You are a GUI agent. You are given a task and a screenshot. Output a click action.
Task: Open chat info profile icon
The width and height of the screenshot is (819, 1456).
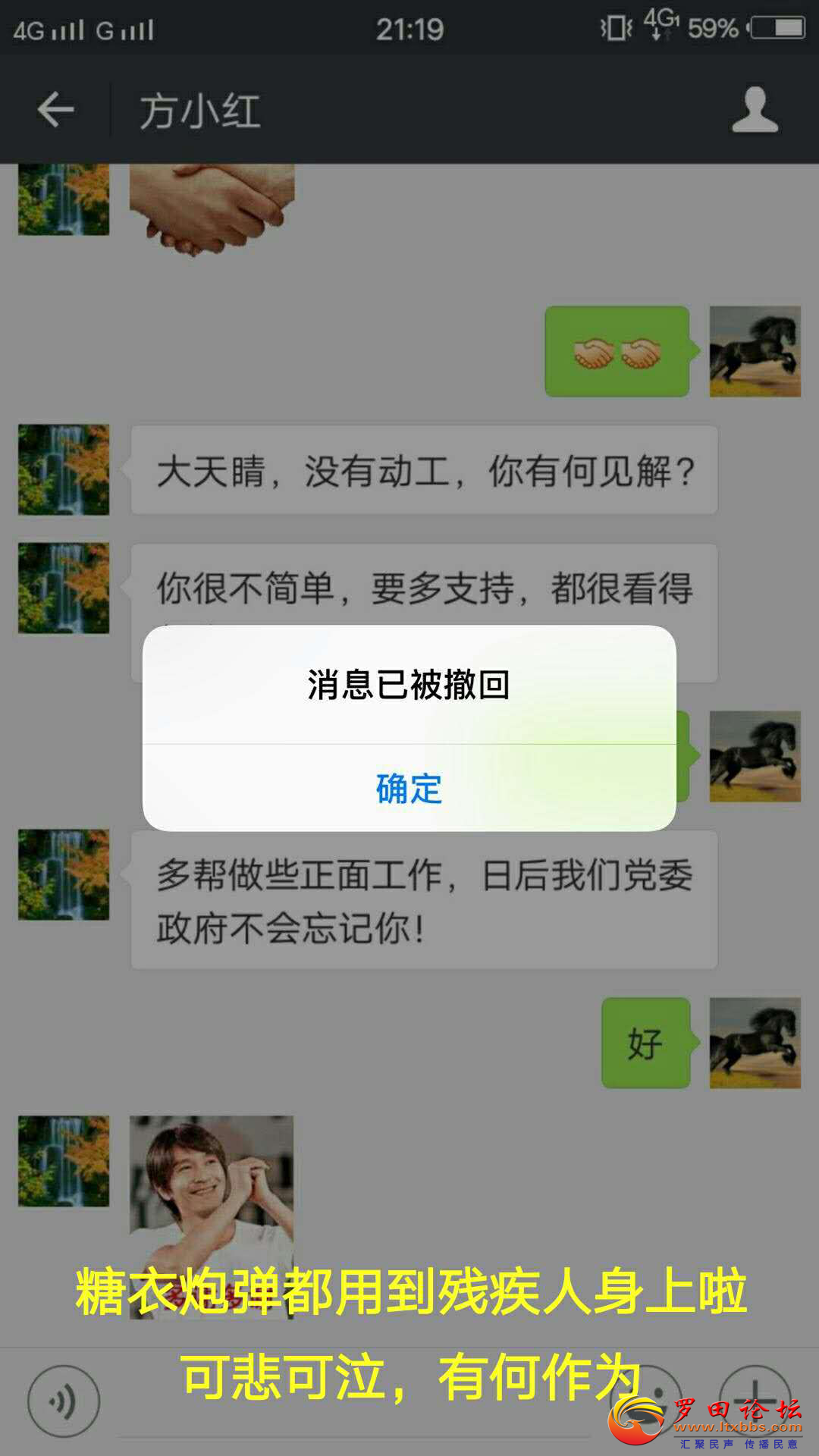pos(754,110)
